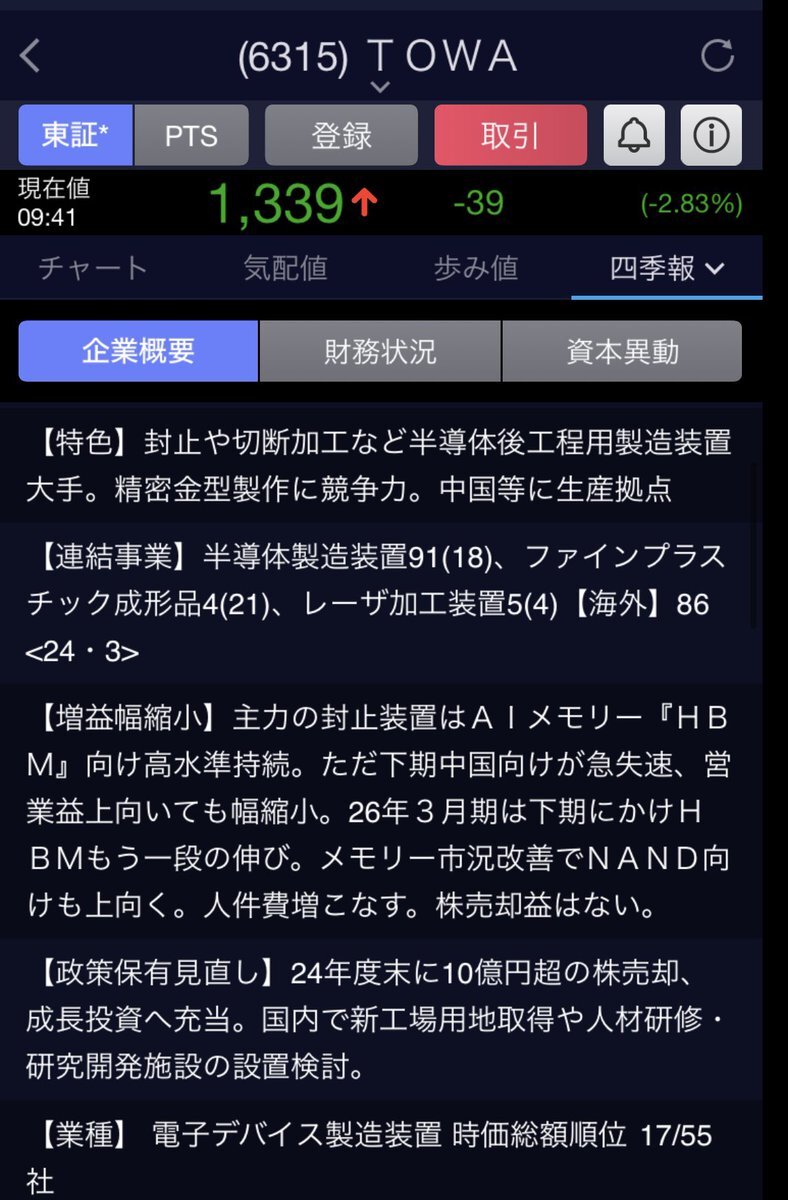Select the 企業概要 segment
Screen dimensions: 788x1200
point(138,351)
